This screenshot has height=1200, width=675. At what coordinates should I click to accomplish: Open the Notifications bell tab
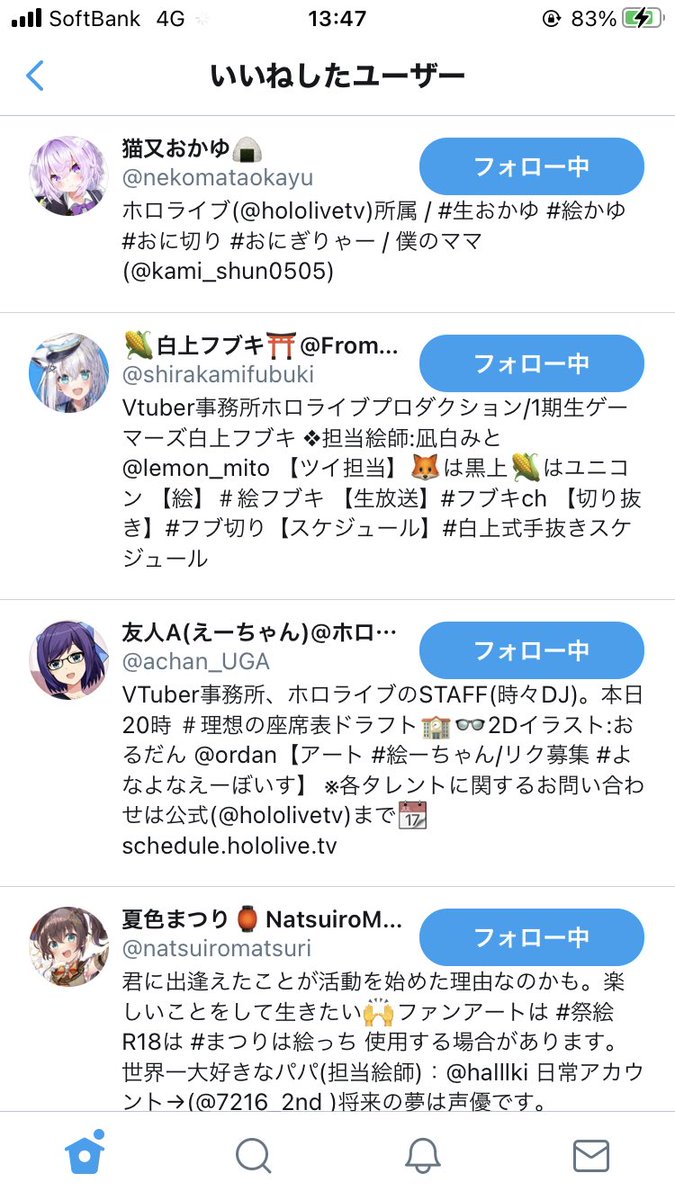[x=422, y=1155]
